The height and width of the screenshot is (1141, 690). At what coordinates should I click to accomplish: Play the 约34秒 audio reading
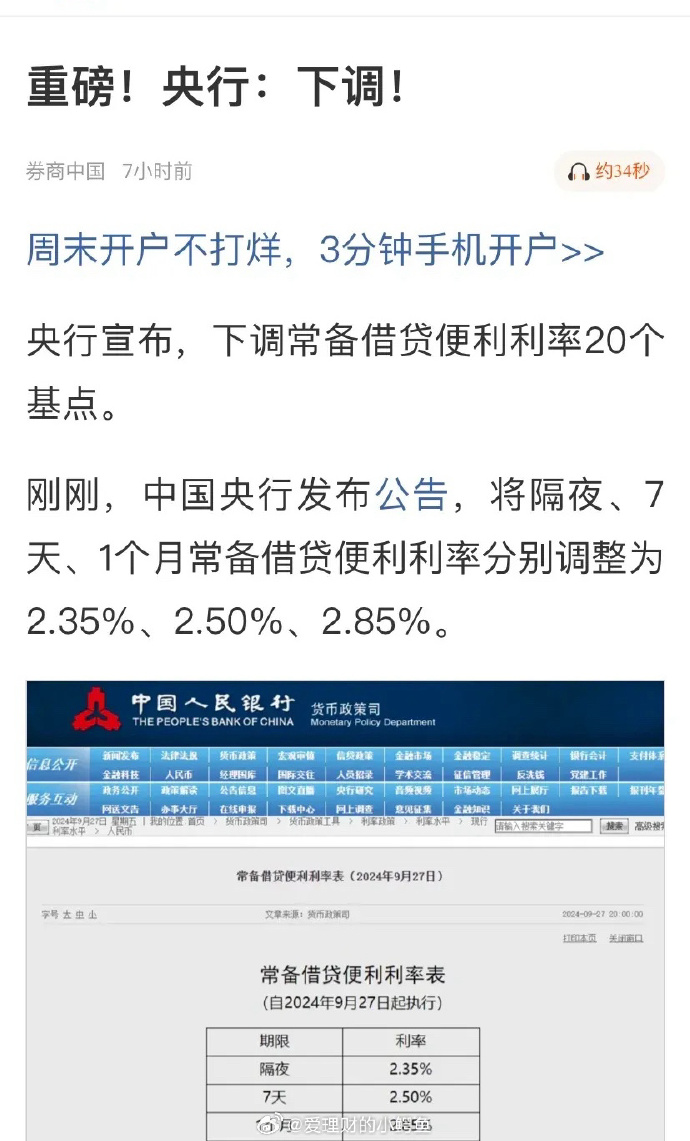point(609,172)
